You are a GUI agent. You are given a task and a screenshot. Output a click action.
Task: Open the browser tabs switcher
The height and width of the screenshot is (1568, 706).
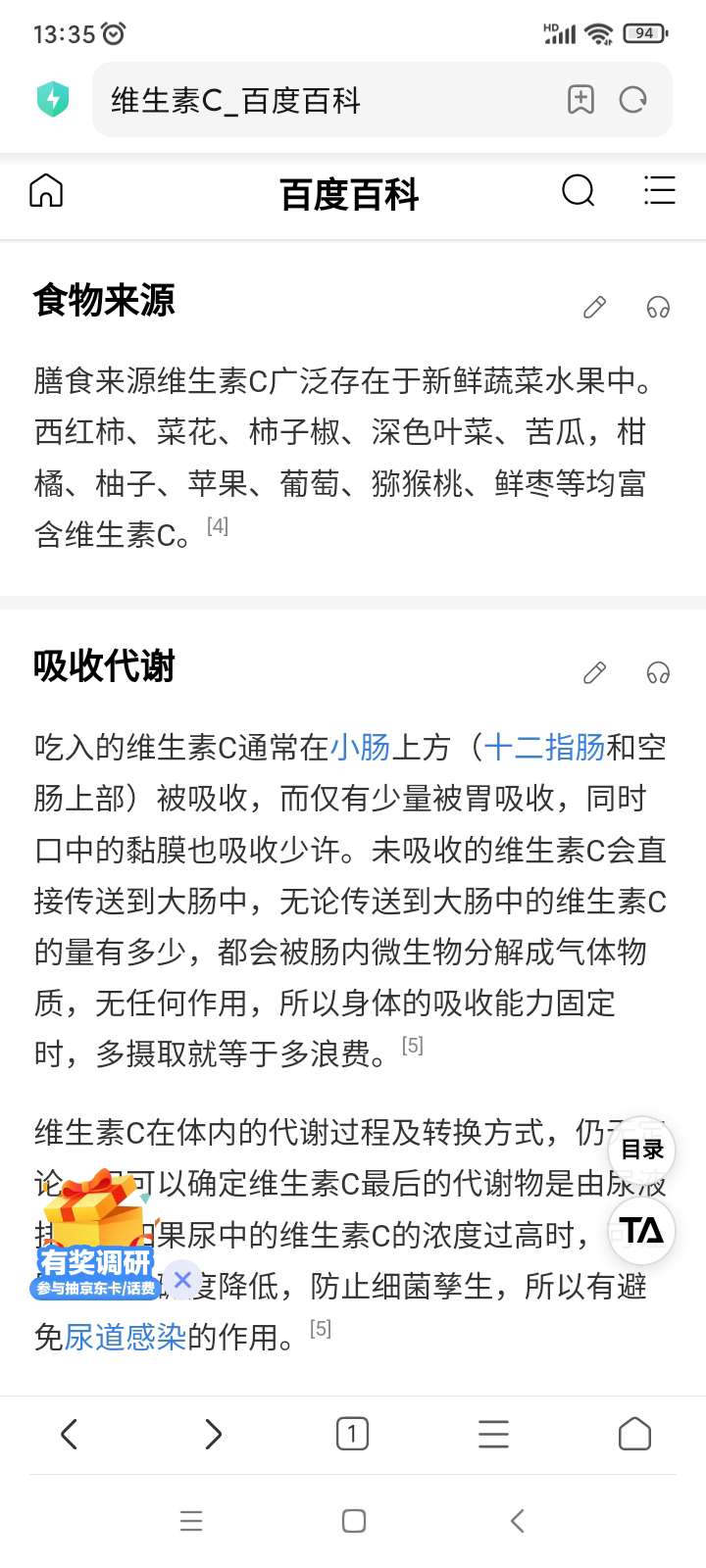click(x=352, y=1435)
